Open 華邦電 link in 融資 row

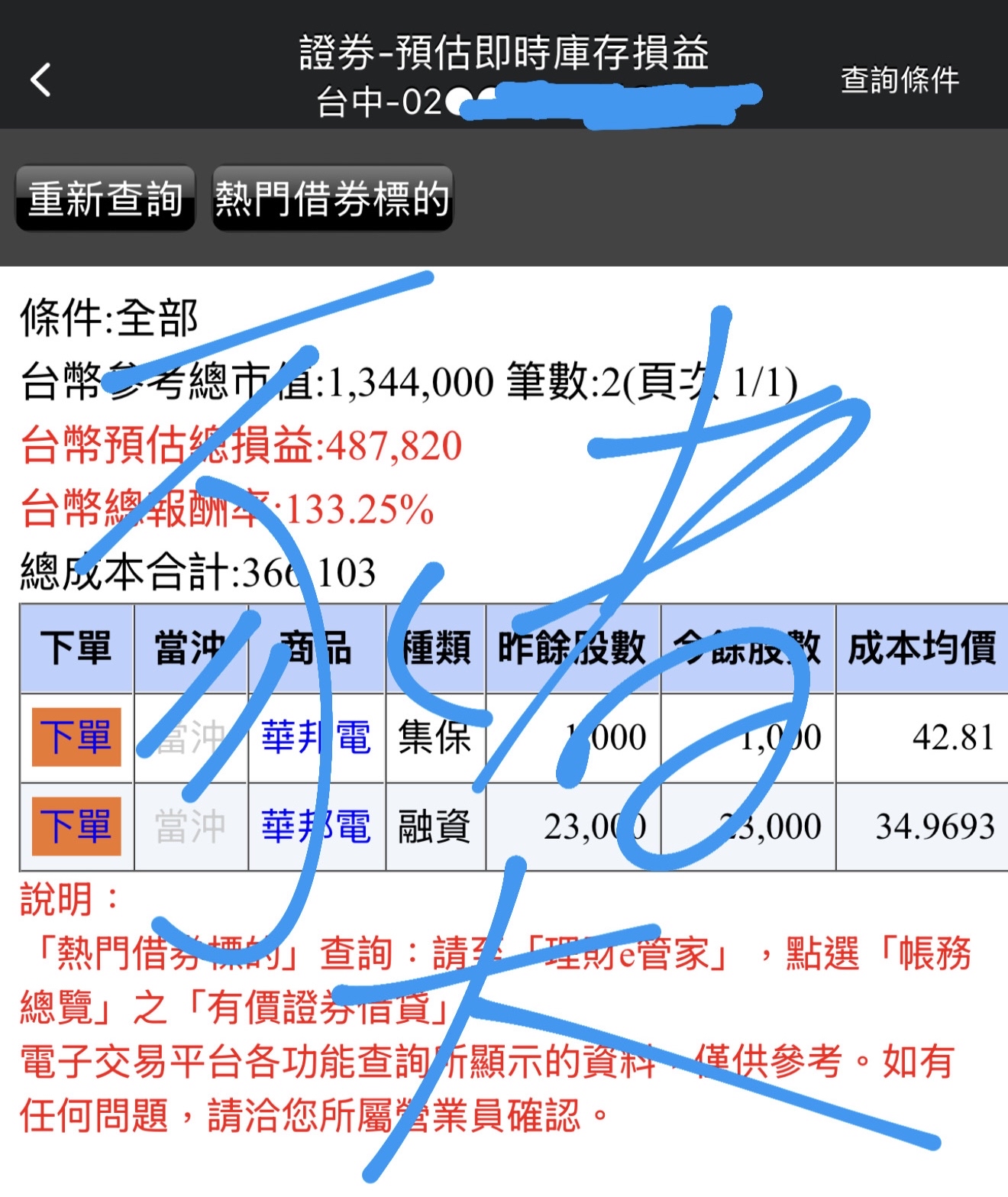click(316, 827)
